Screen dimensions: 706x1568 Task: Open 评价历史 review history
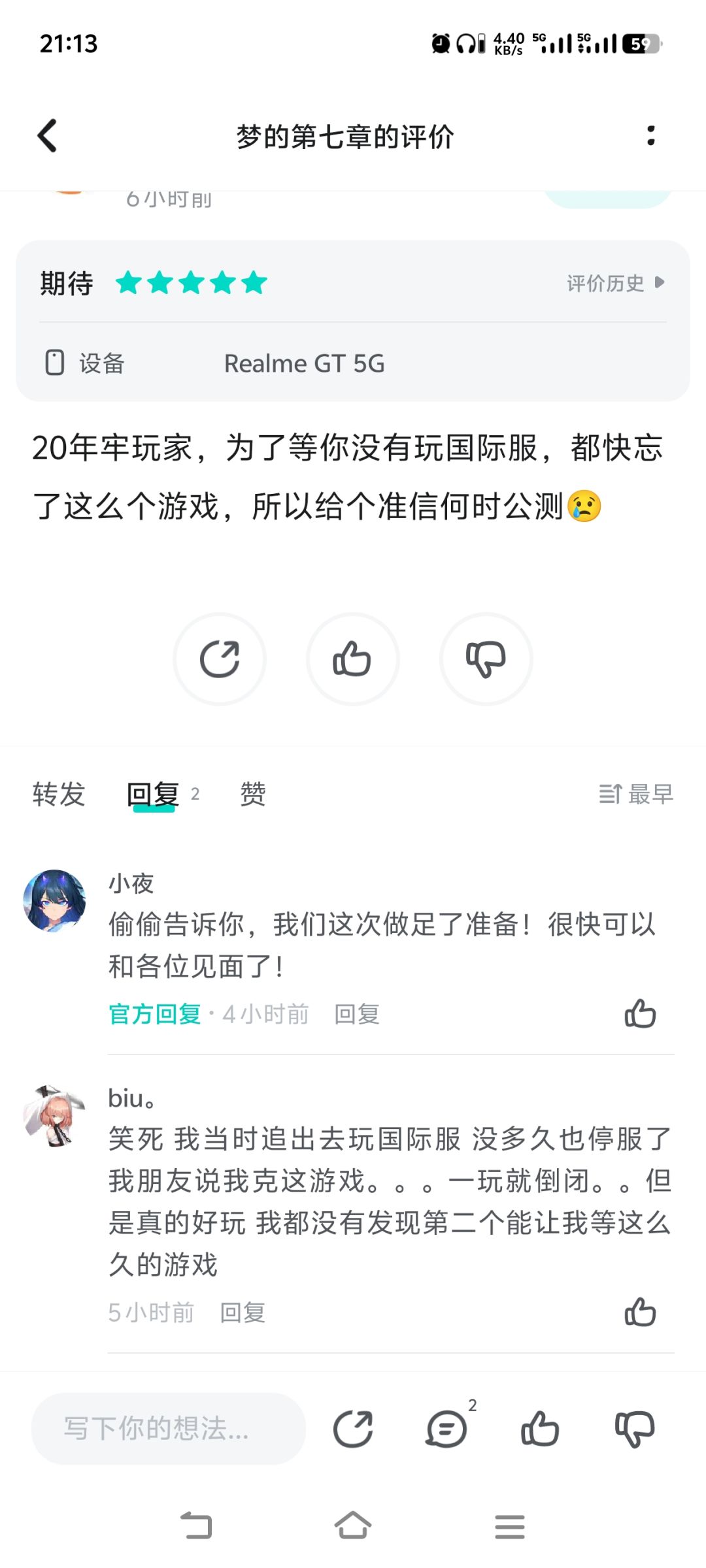pyautogui.click(x=616, y=283)
